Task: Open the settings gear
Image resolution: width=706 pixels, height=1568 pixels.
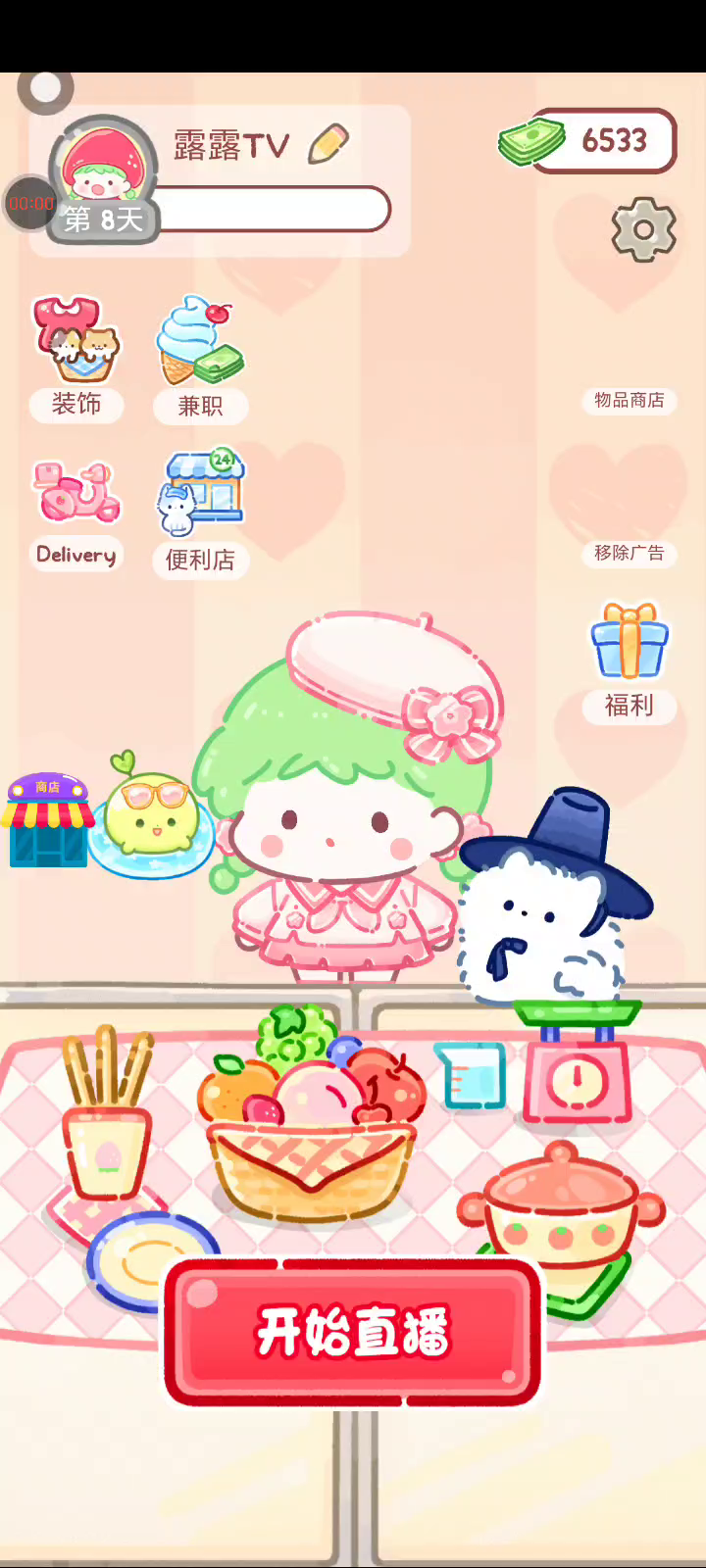Action: click(x=643, y=229)
